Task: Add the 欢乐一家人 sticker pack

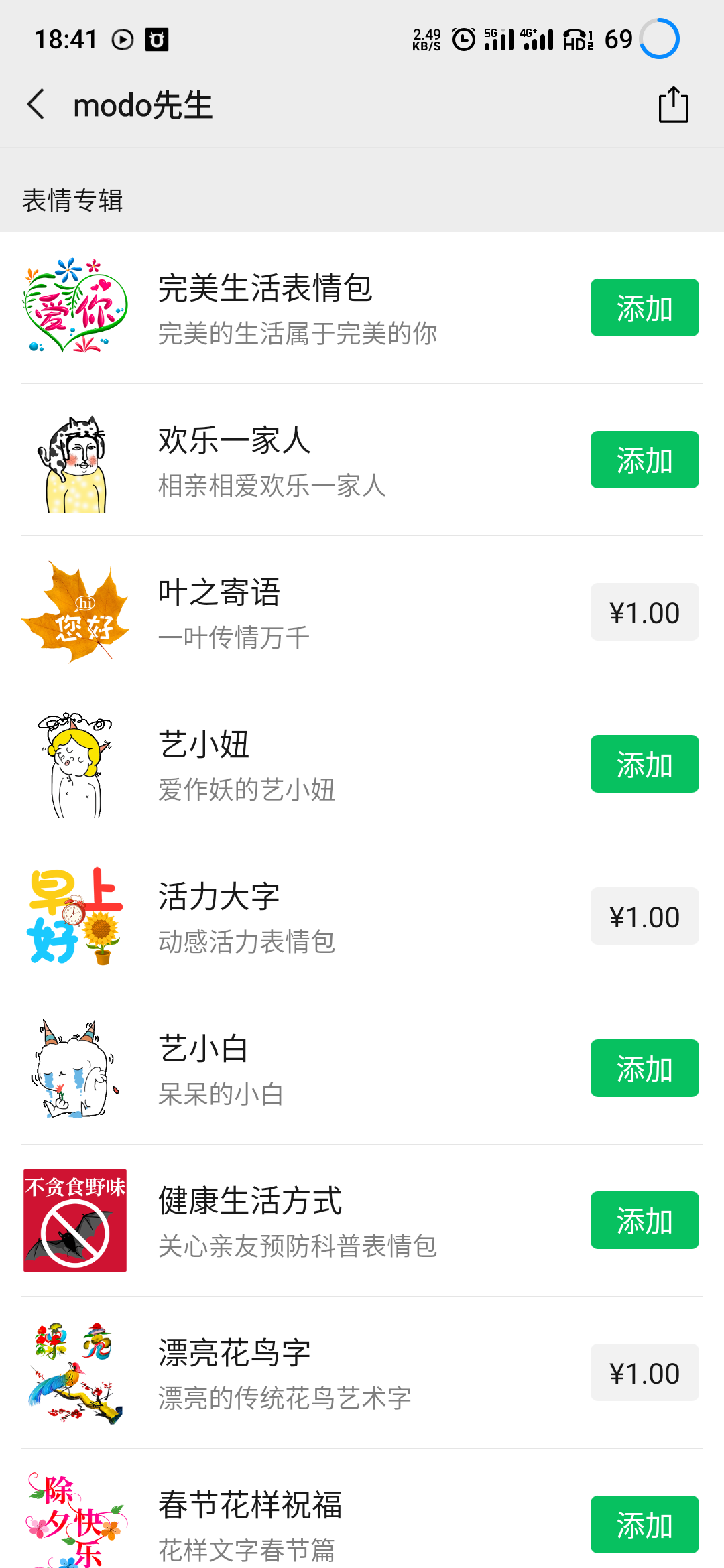Action: (x=644, y=460)
